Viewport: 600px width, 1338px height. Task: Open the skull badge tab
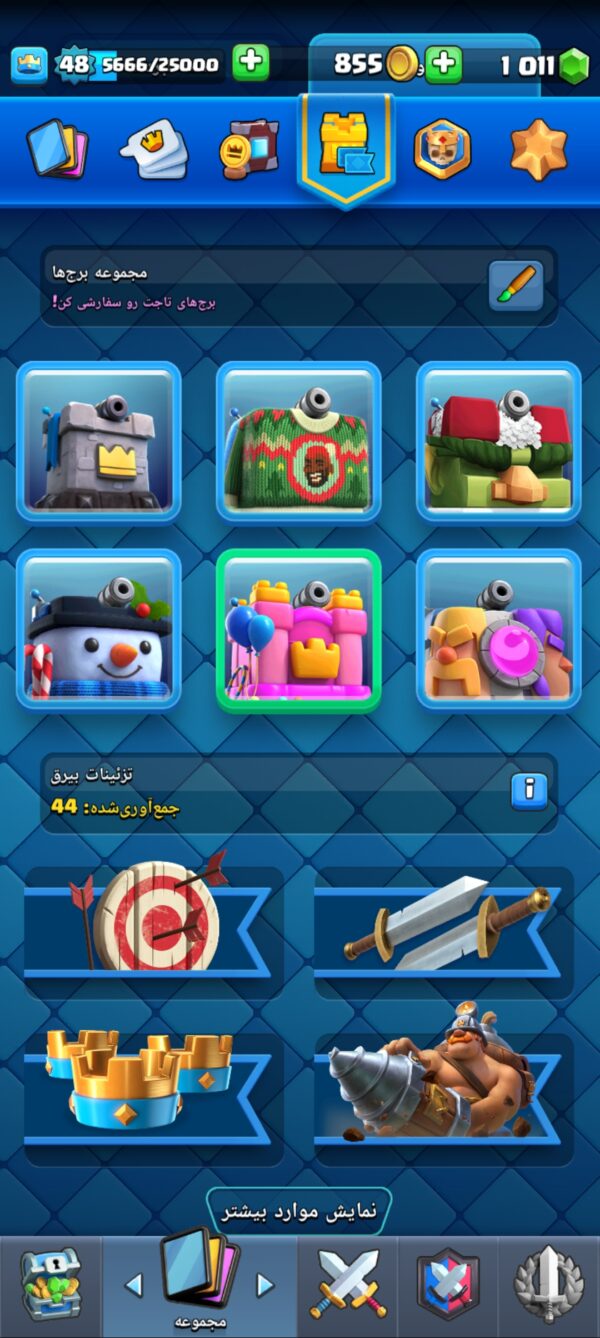coord(442,150)
